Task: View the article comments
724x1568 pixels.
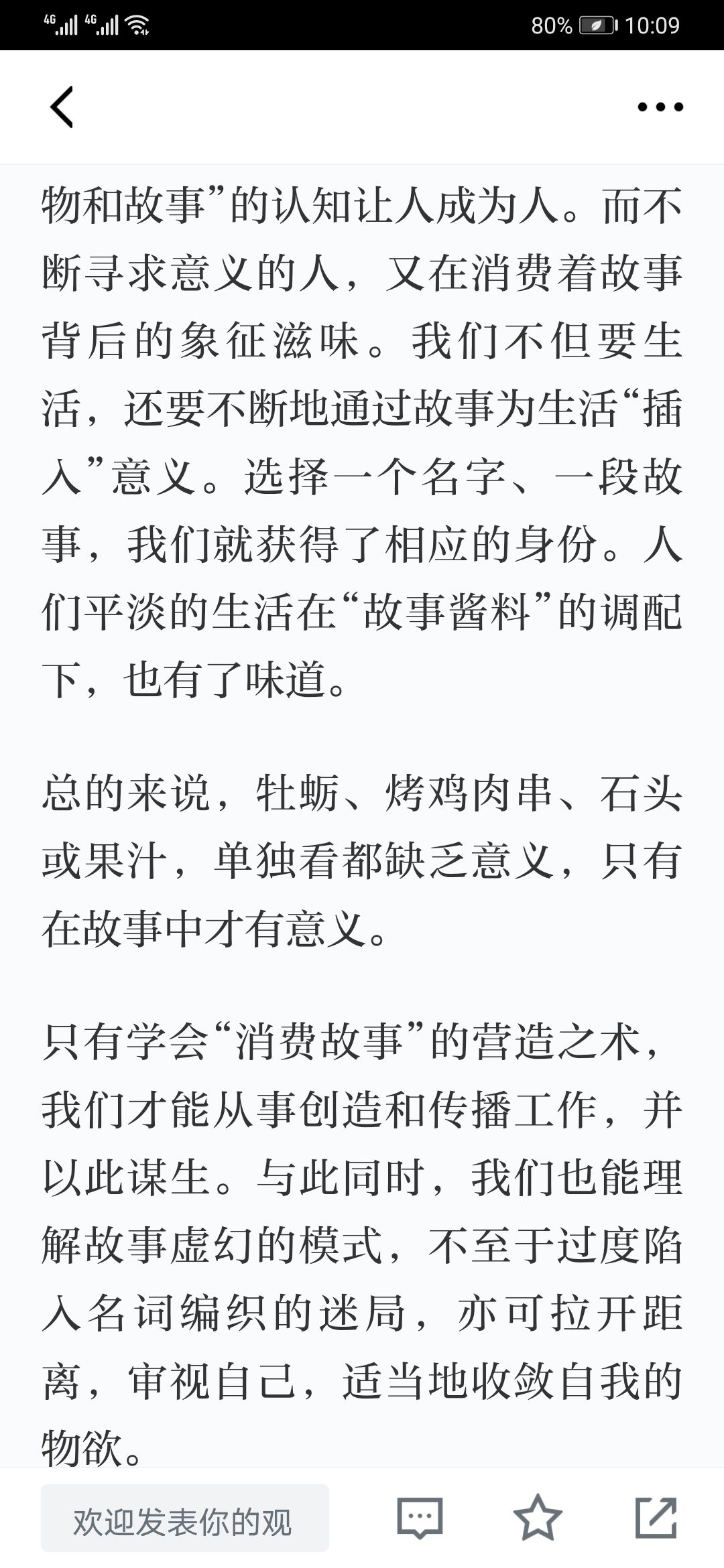Action: pyautogui.click(x=420, y=1517)
